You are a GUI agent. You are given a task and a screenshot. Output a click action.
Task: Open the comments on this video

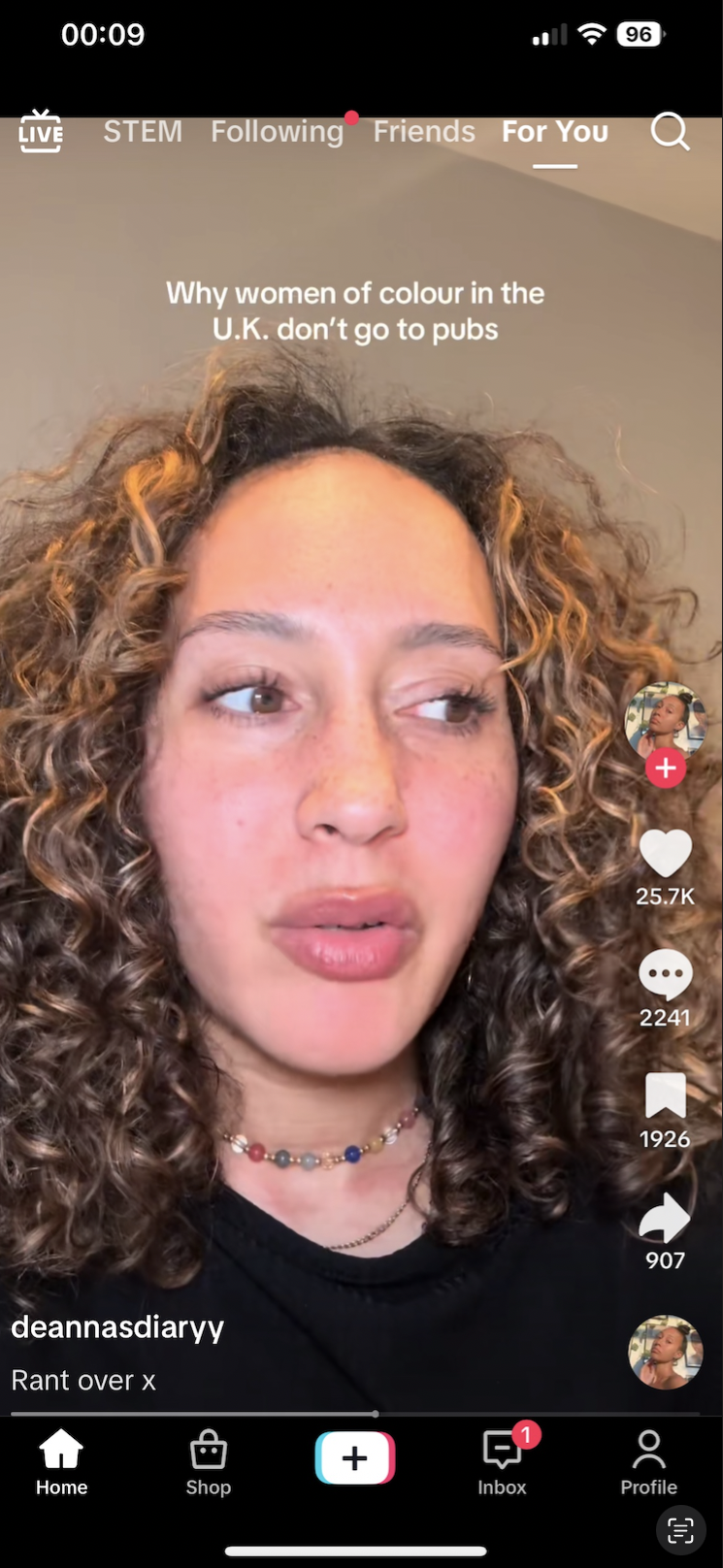pos(665,975)
